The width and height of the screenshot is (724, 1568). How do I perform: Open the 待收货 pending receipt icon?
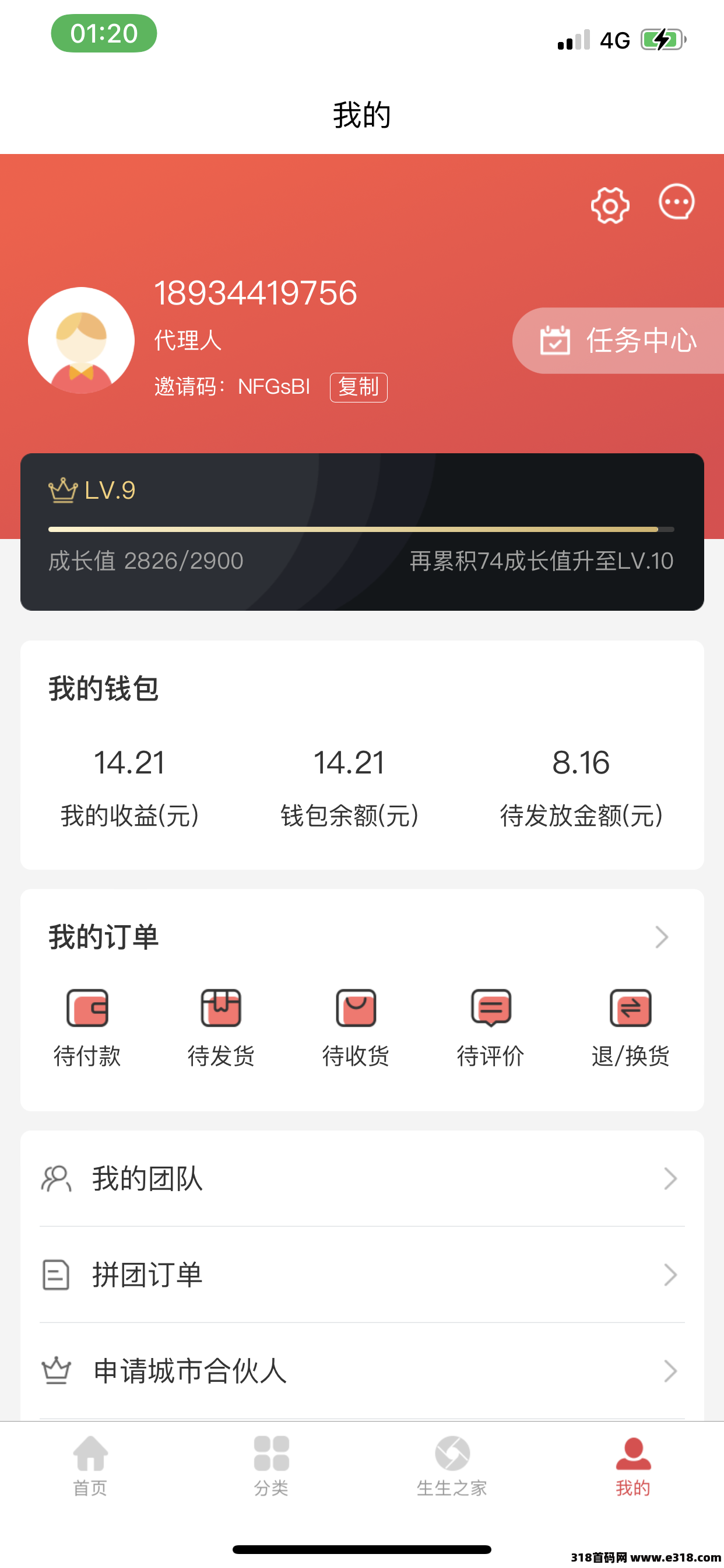(x=356, y=1007)
